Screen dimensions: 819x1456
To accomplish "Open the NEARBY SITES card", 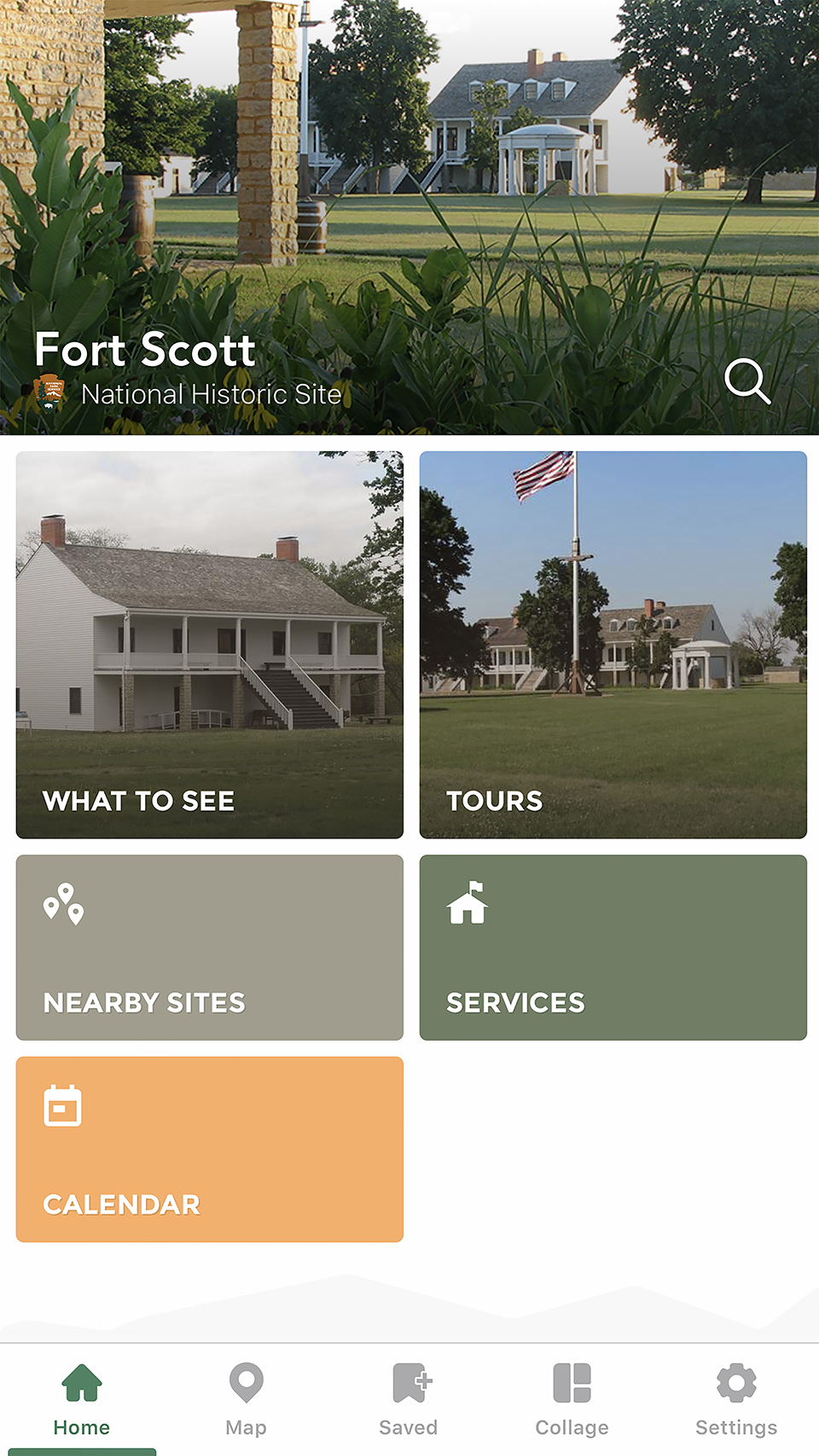I will 208,947.
